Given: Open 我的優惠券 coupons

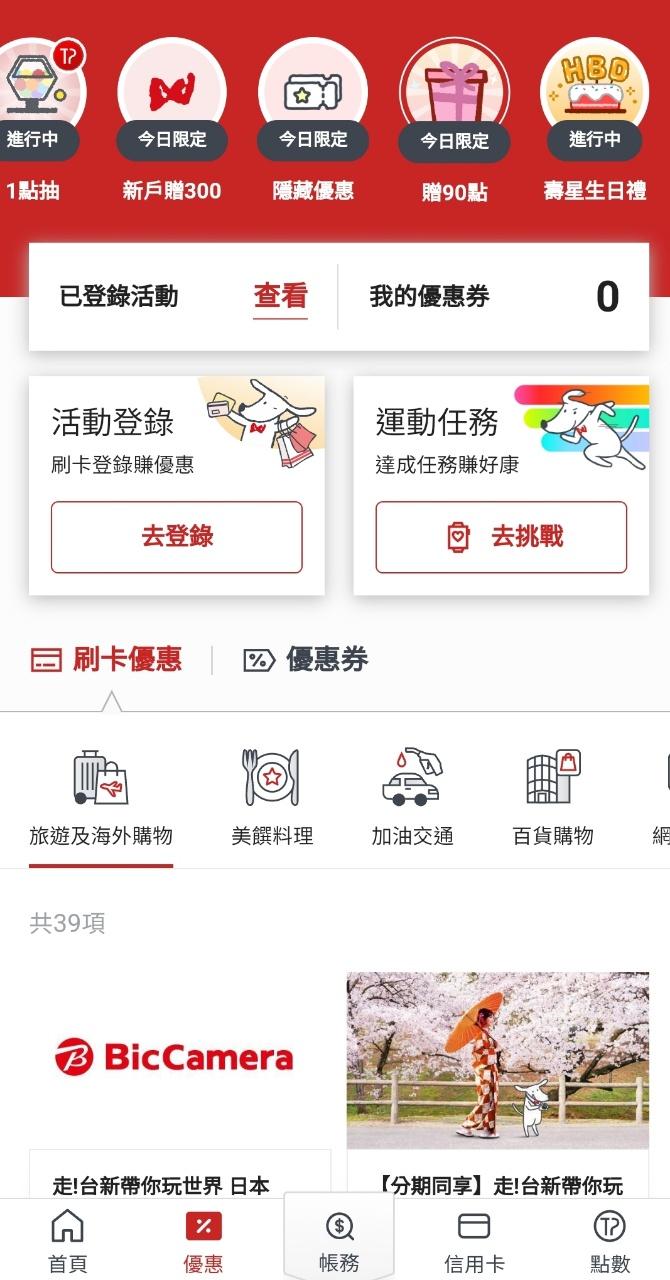Looking at the screenshot, I should click(494, 297).
